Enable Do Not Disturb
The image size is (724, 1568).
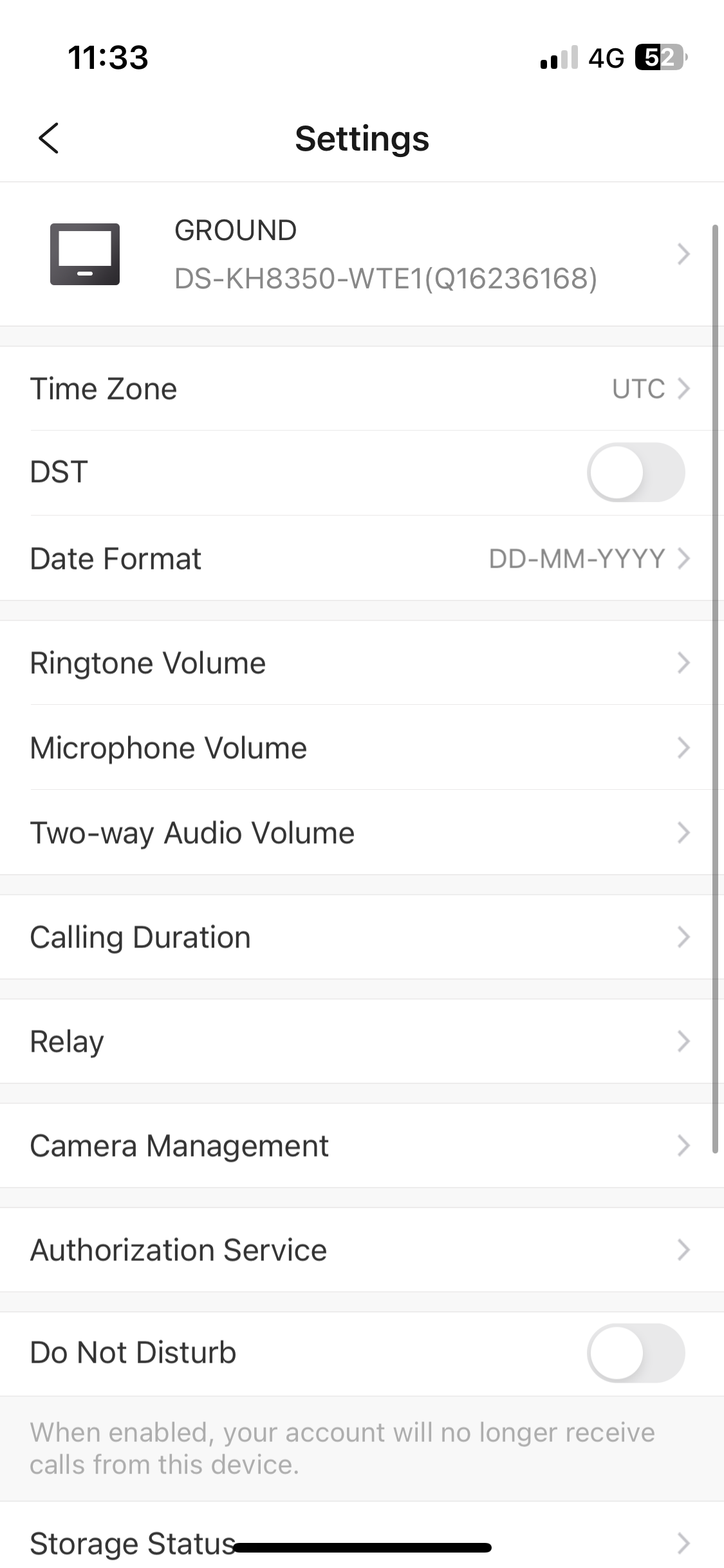[635, 1353]
